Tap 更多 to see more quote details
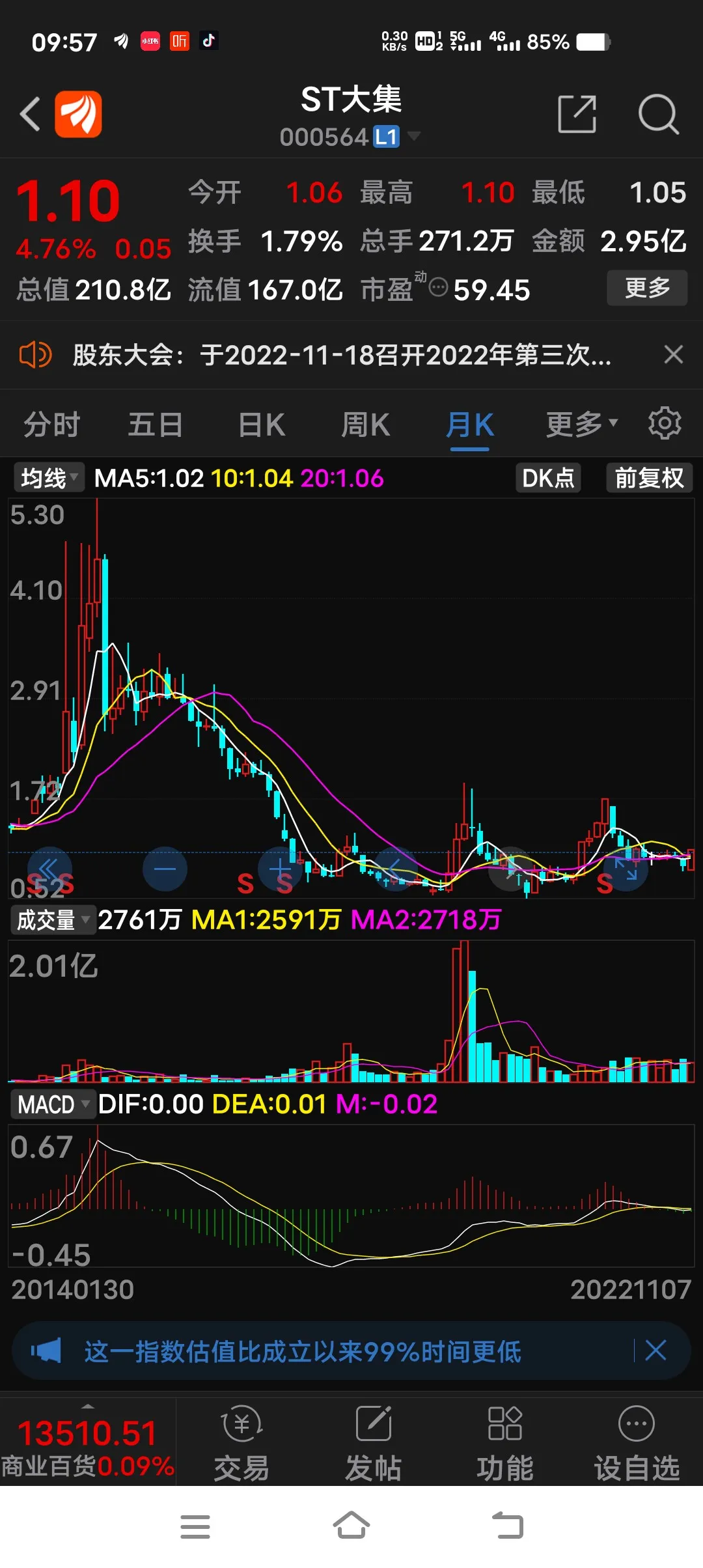The width and height of the screenshot is (703, 1568). coord(647,287)
